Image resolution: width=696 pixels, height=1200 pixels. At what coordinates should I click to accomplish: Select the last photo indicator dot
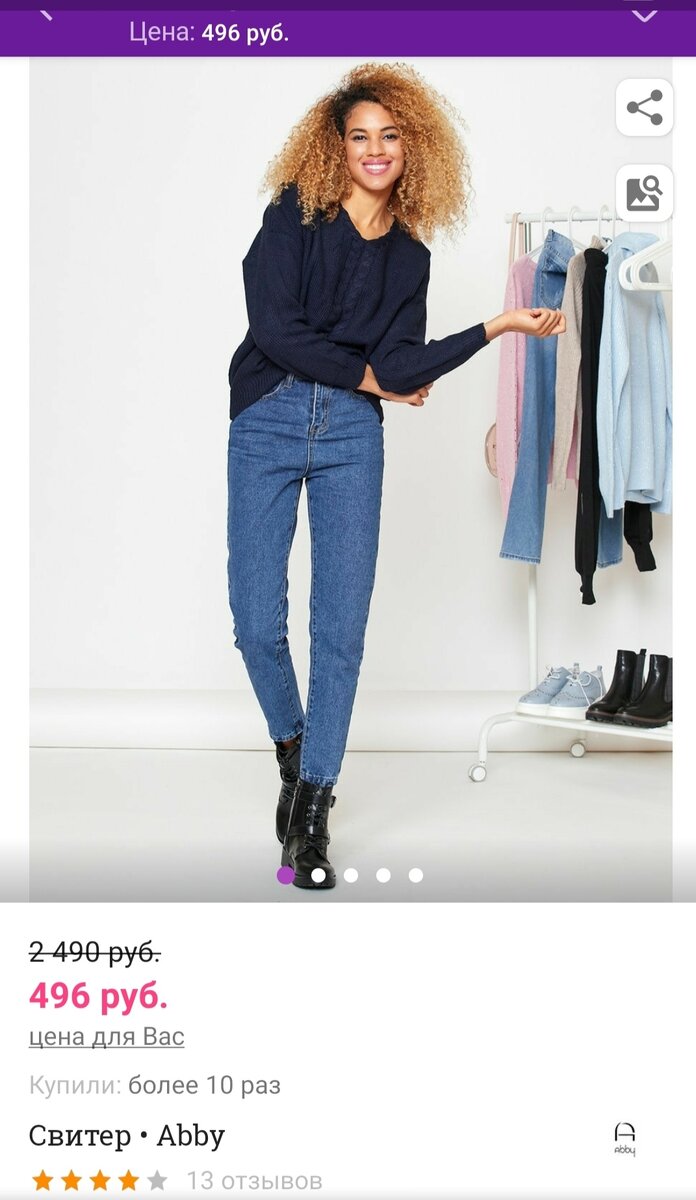(416, 875)
